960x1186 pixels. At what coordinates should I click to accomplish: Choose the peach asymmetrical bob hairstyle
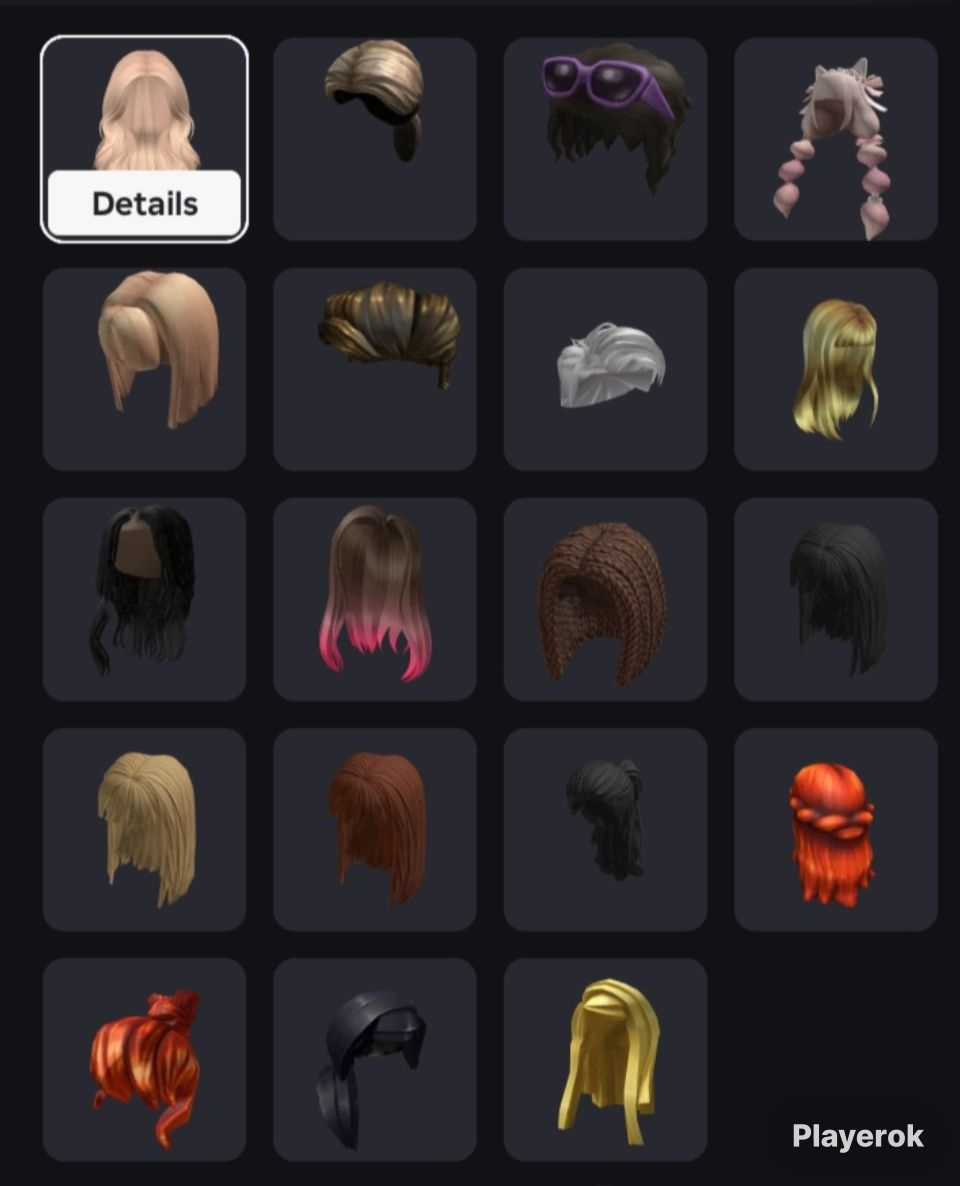tap(144, 369)
